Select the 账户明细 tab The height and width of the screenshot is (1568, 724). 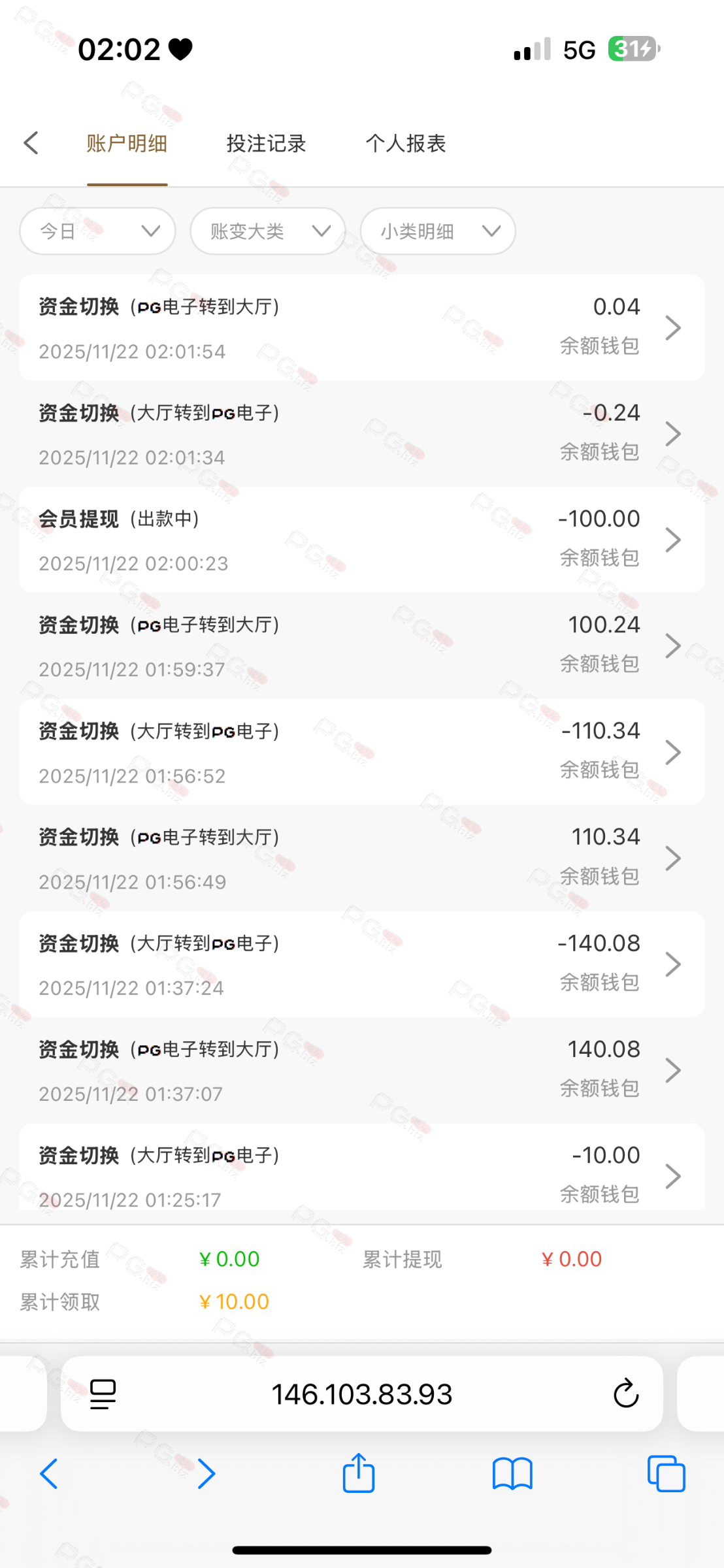(x=127, y=143)
